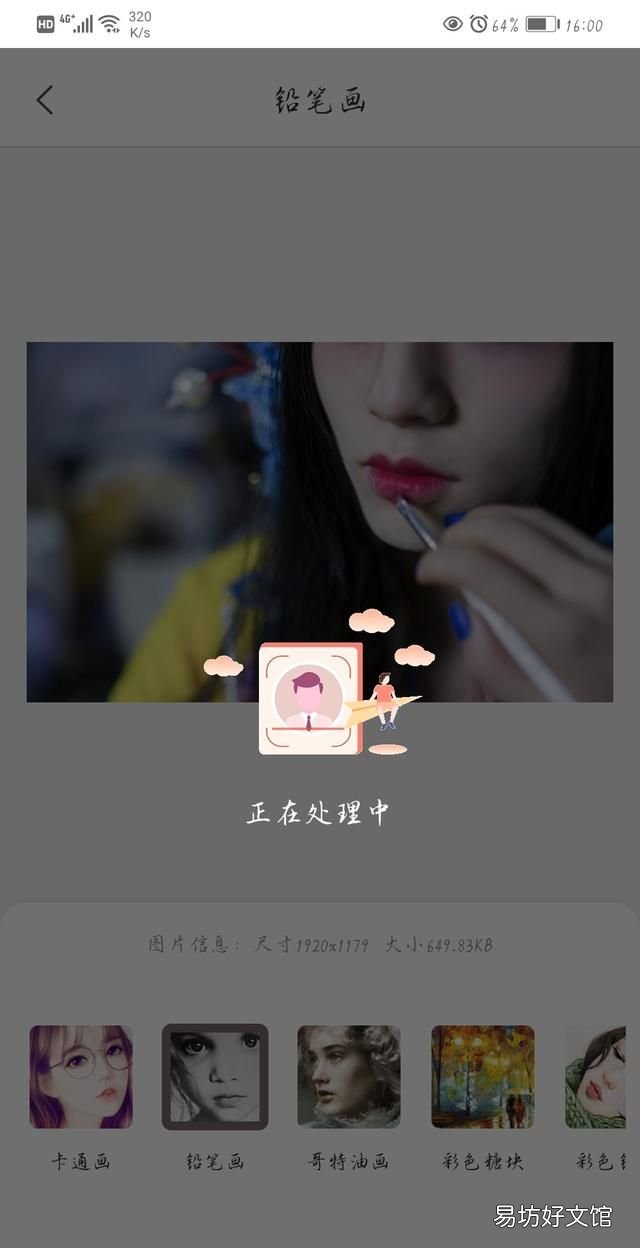Go back using the top-left arrow
The image size is (640, 1248).
click(x=44, y=100)
